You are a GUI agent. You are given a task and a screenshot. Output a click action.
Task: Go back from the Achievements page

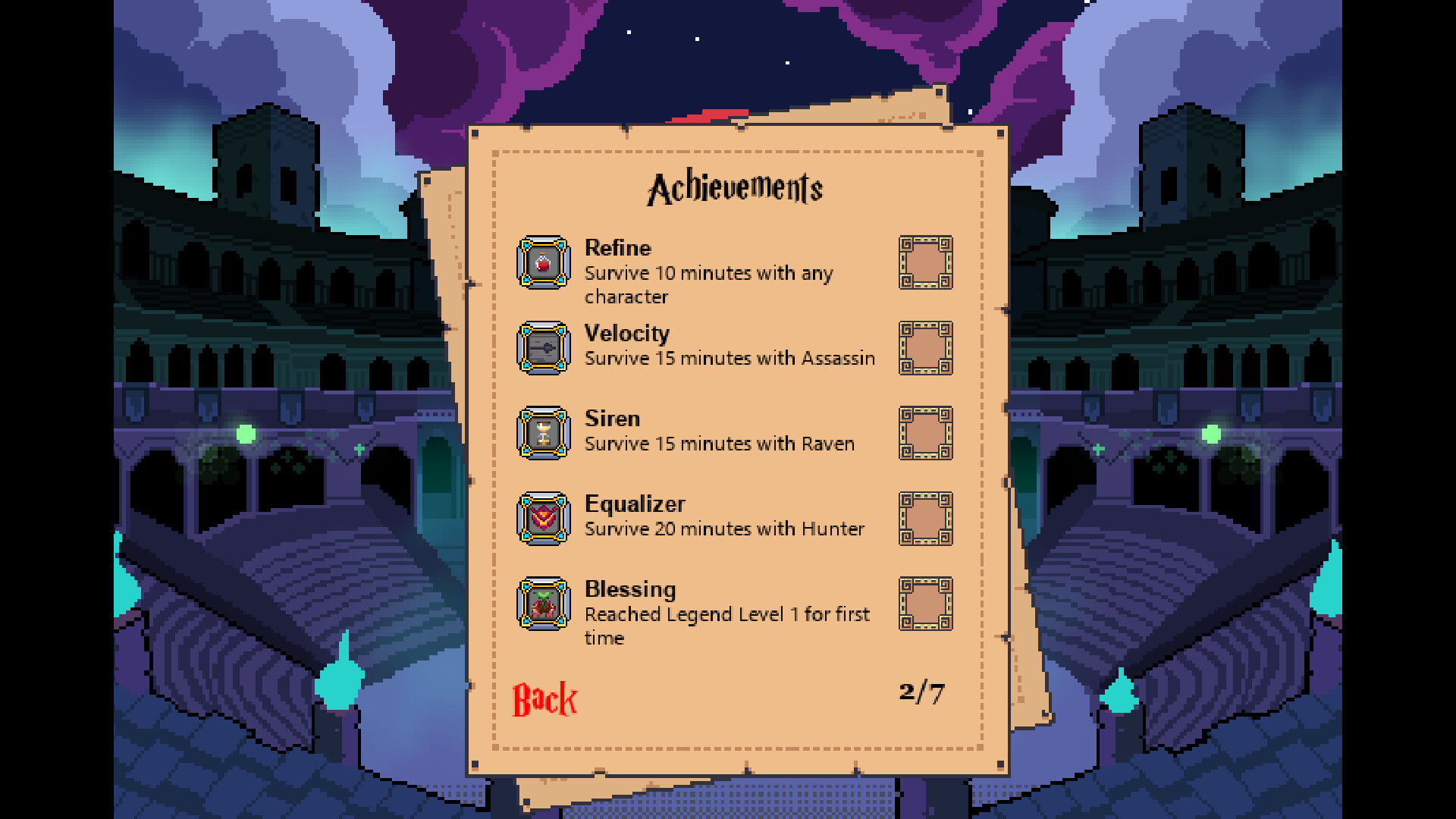(x=544, y=699)
